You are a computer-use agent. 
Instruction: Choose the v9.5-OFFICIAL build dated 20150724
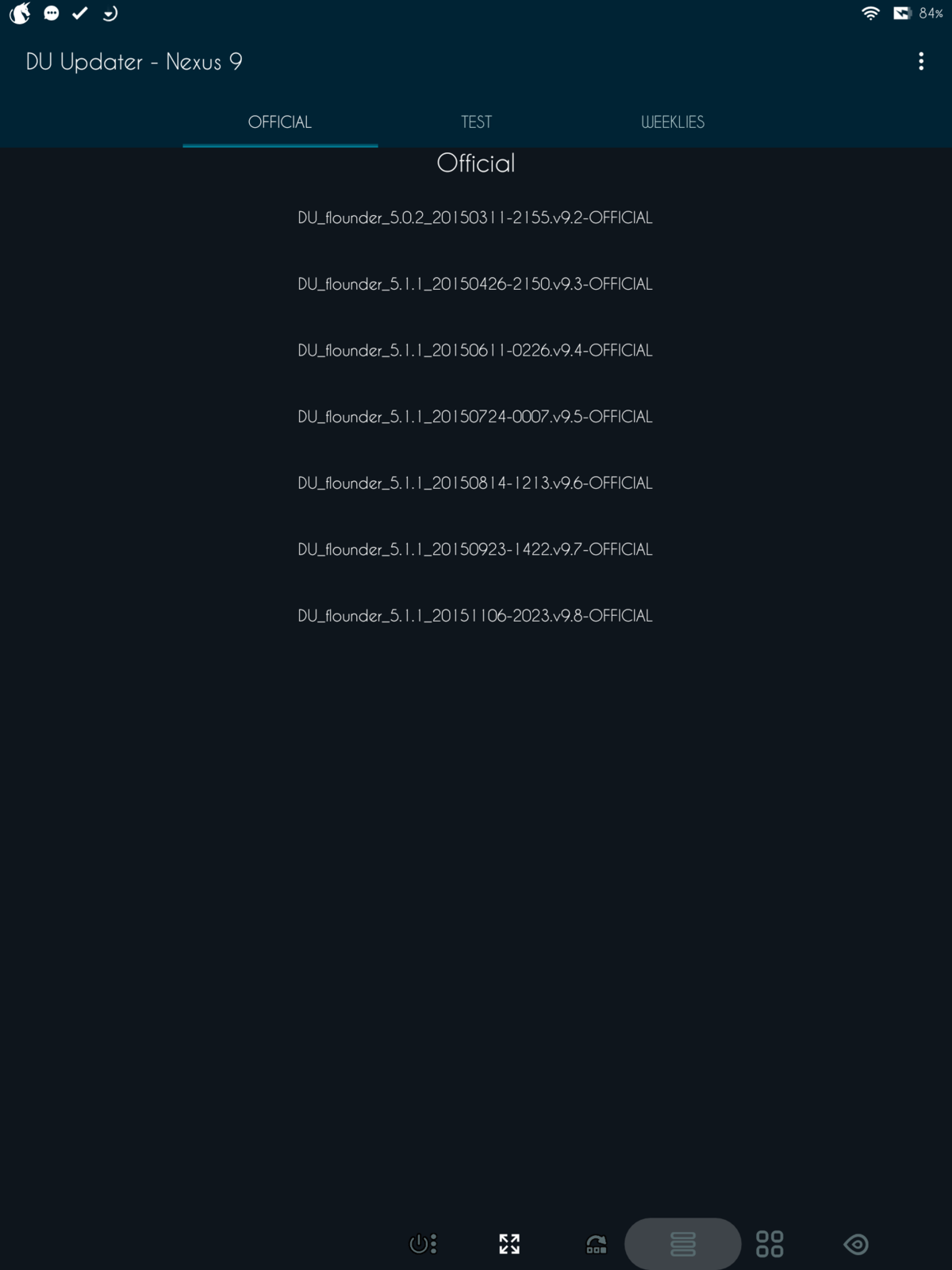point(474,417)
